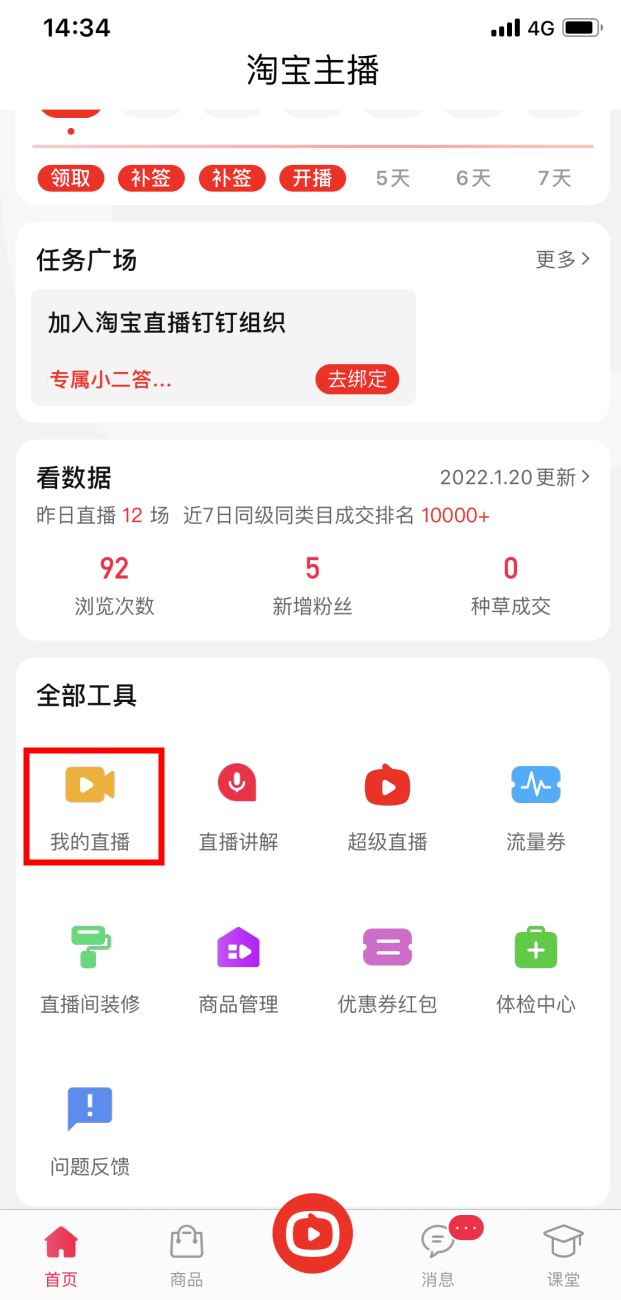
Task: Open 流量券 tool
Action: (536, 805)
